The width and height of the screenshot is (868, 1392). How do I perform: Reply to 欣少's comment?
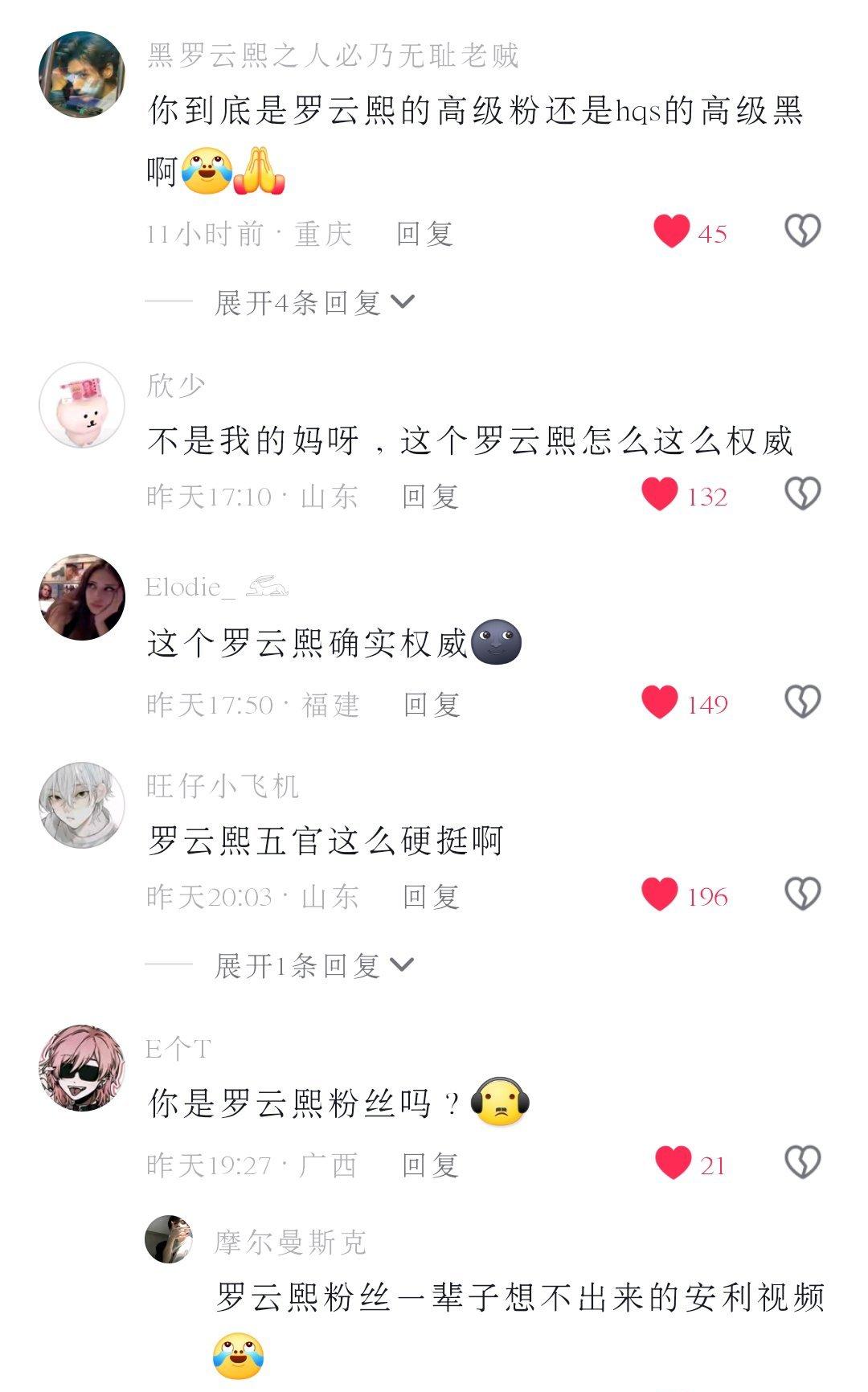(430, 497)
